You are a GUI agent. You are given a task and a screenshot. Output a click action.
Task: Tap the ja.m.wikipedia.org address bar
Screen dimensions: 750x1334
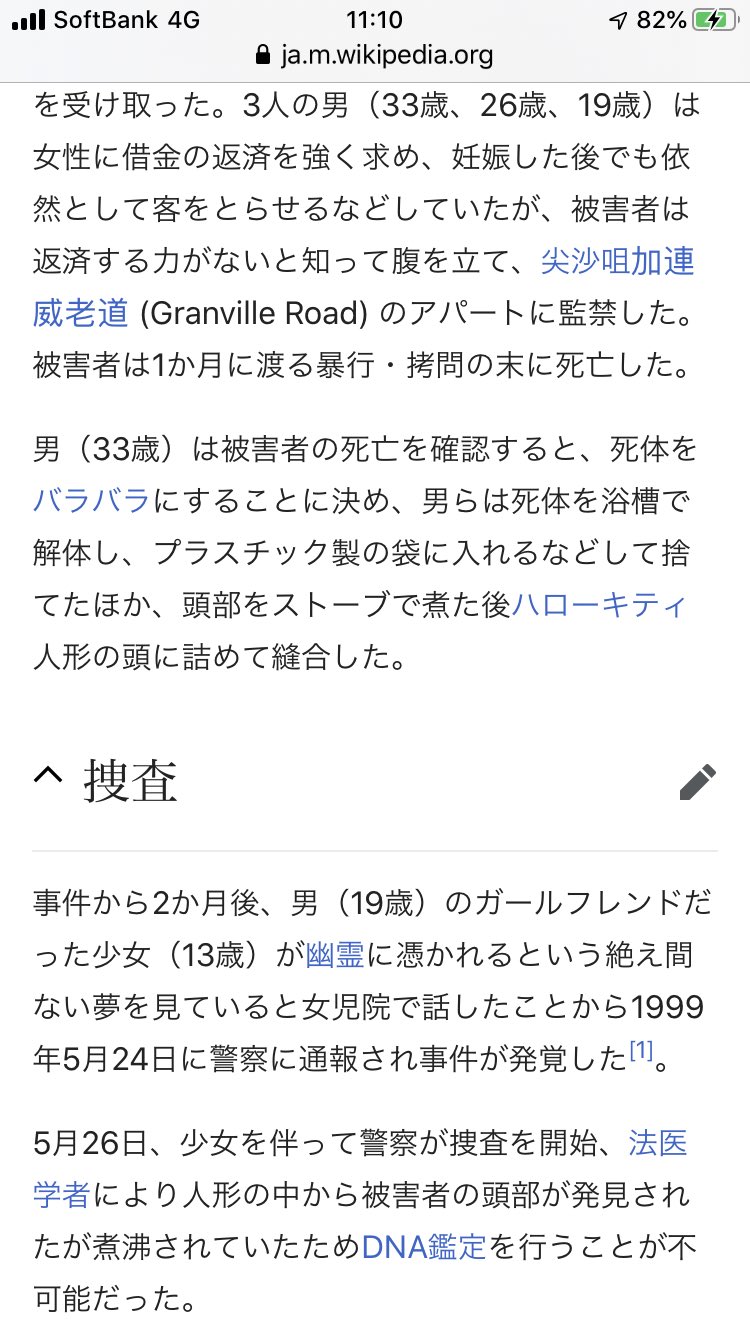point(375,54)
